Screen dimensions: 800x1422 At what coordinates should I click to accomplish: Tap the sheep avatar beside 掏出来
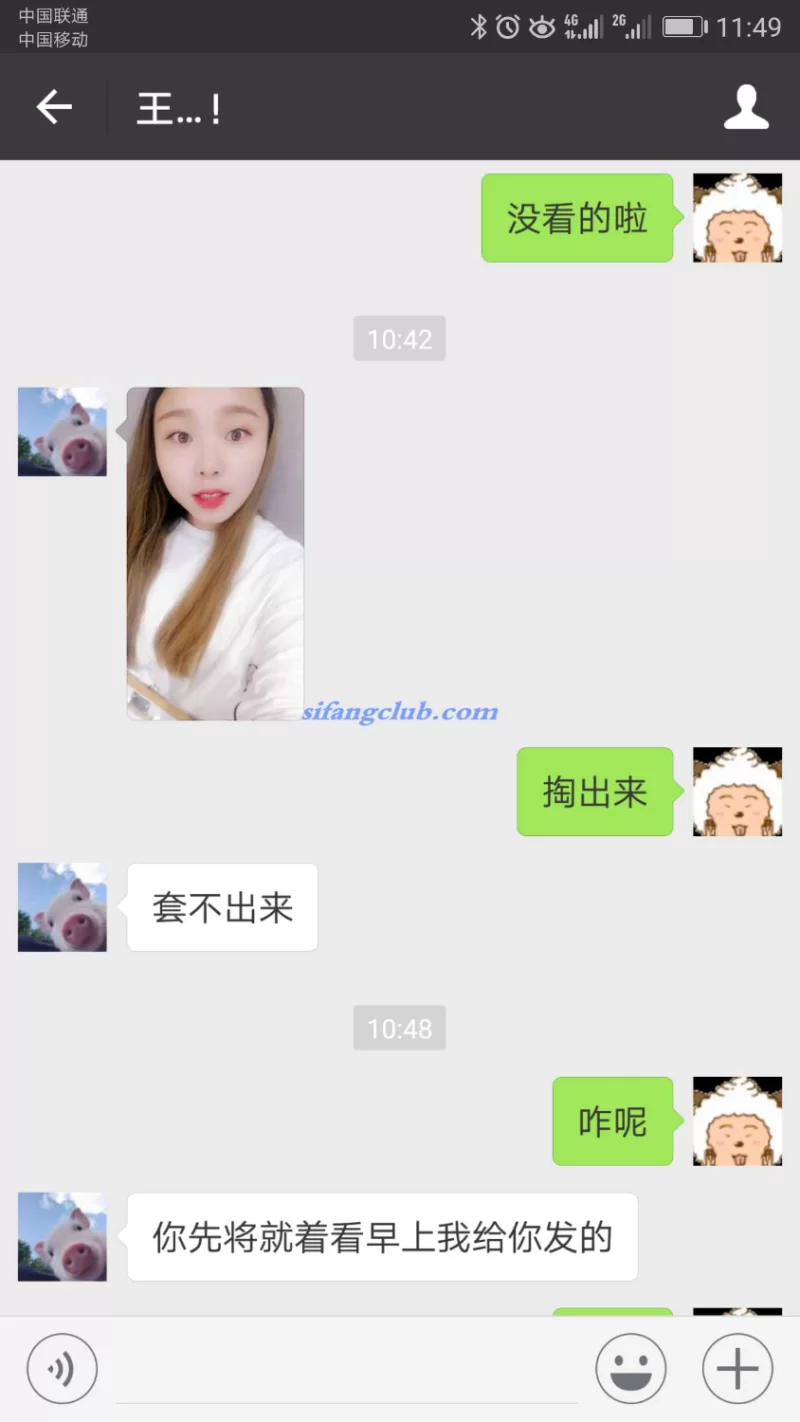(737, 791)
